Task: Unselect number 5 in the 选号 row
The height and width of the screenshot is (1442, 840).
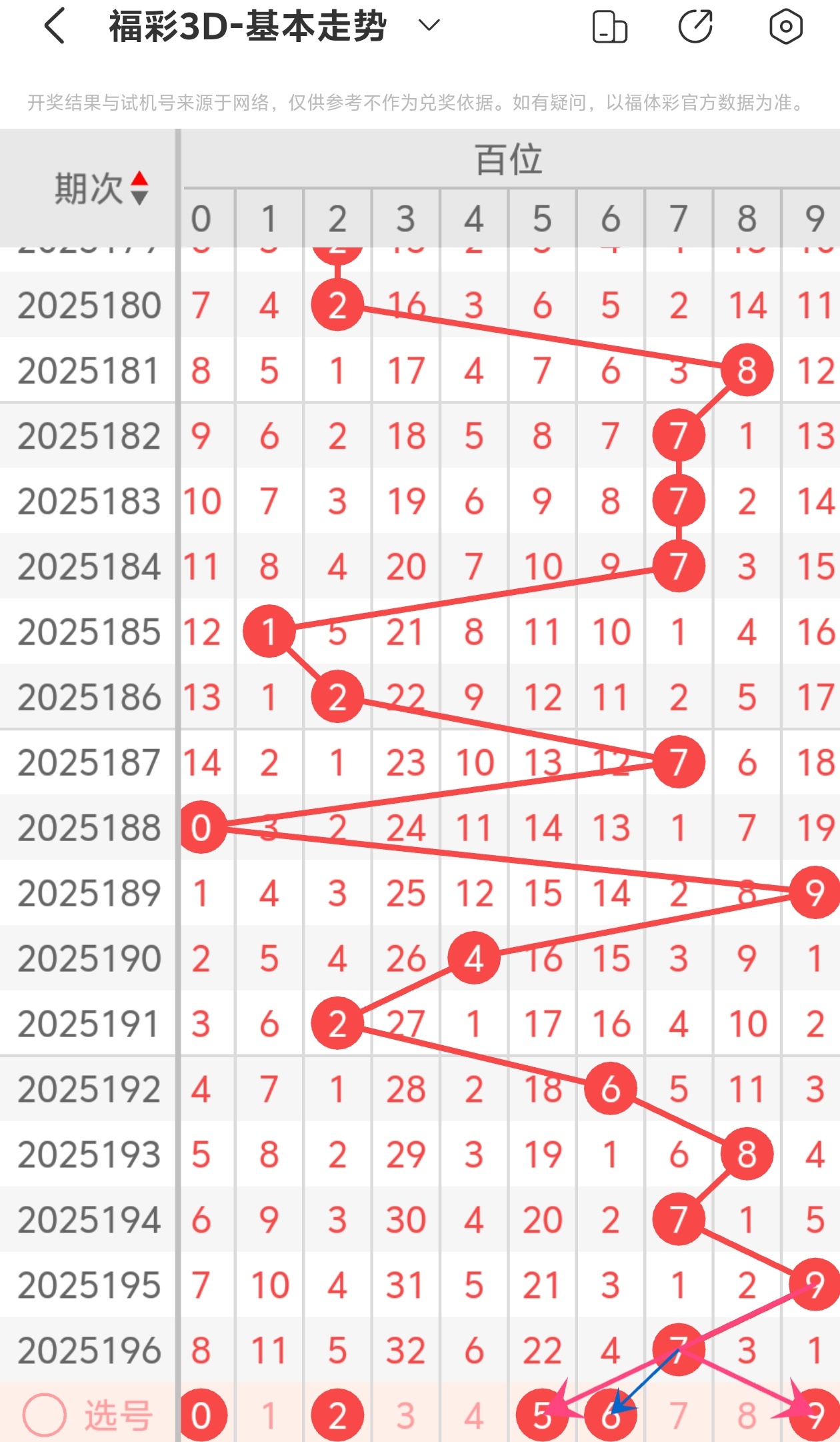Action: tap(541, 1415)
